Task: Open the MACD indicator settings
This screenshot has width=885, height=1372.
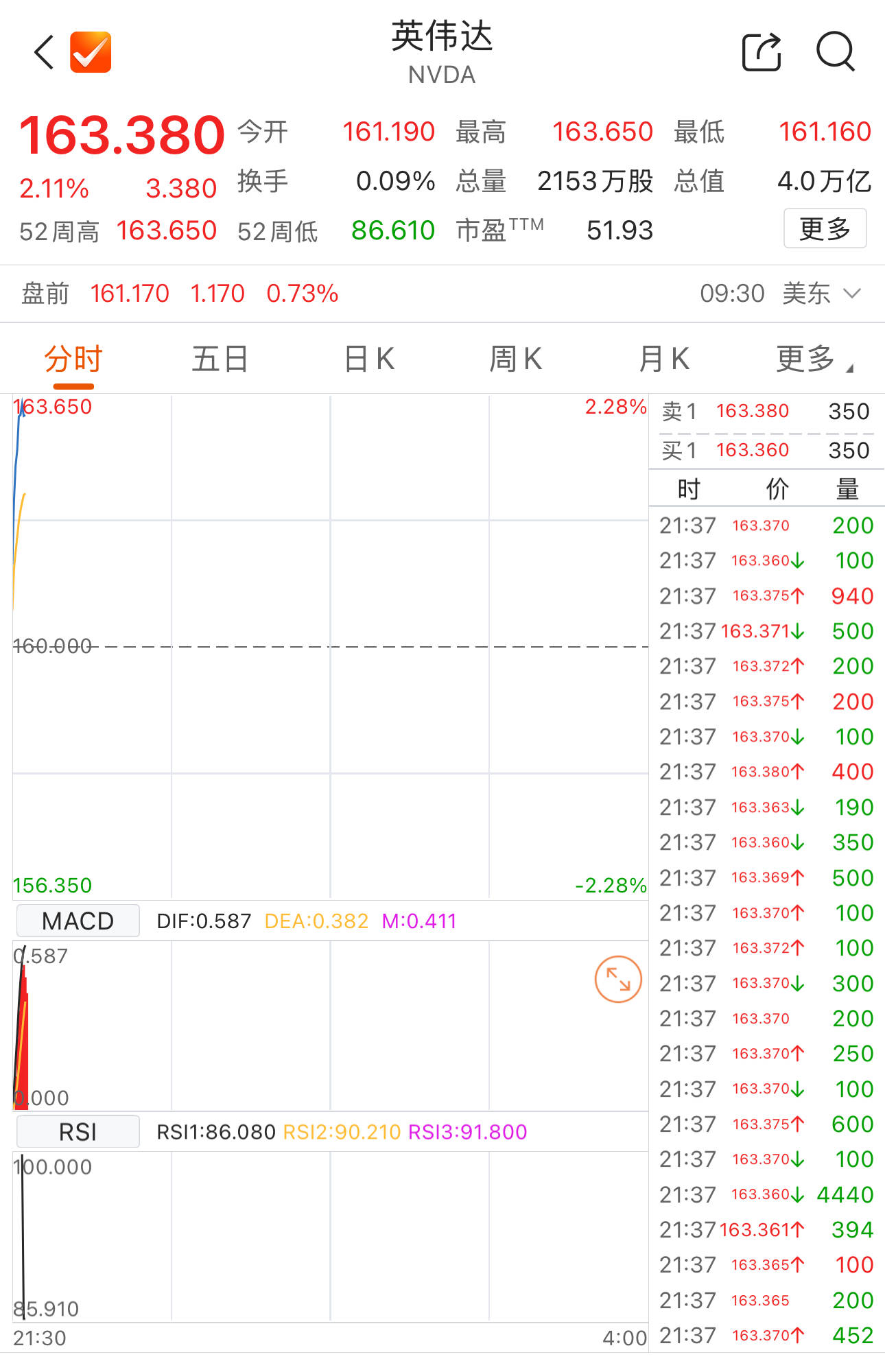Action: (x=77, y=921)
